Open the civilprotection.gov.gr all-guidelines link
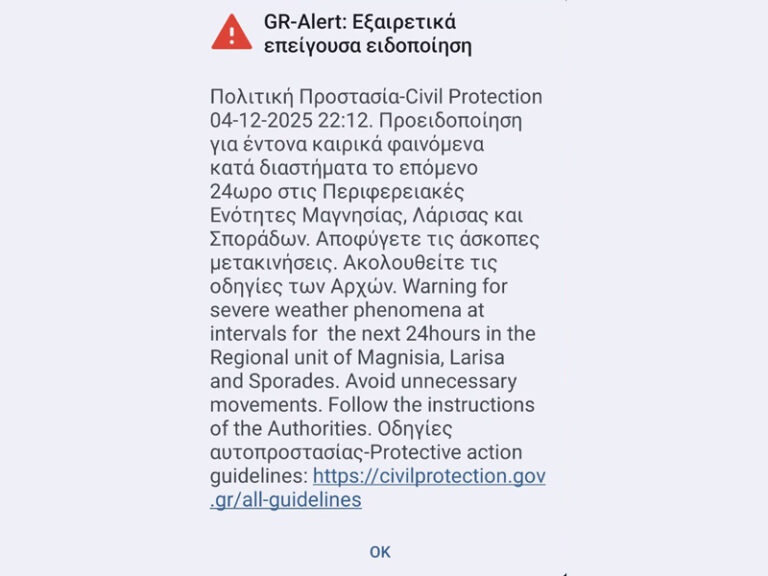Viewport: 768px width, 576px height. (429, 477)
